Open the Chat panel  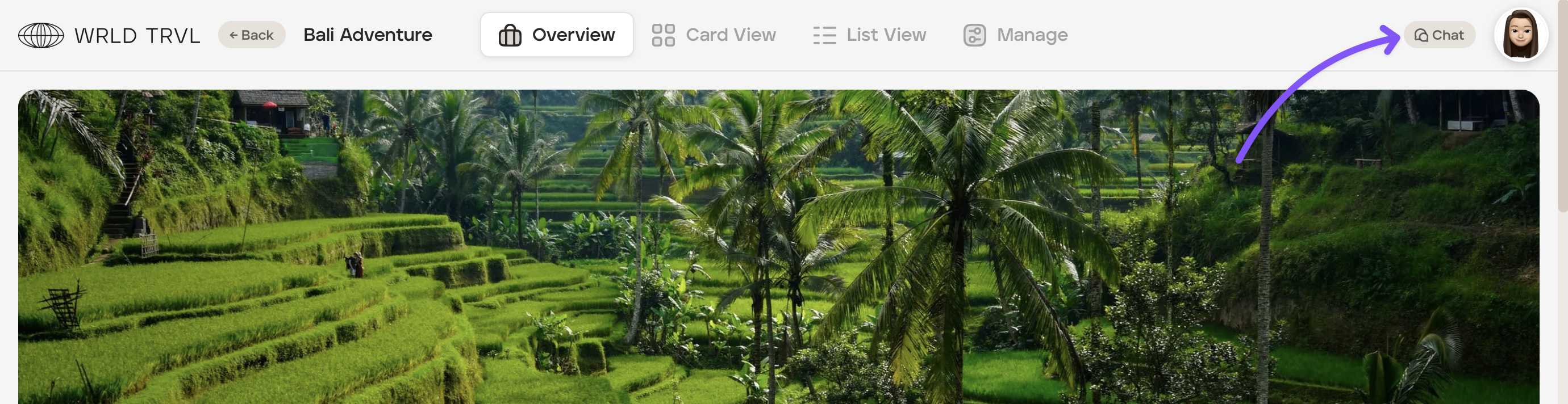1439,35
